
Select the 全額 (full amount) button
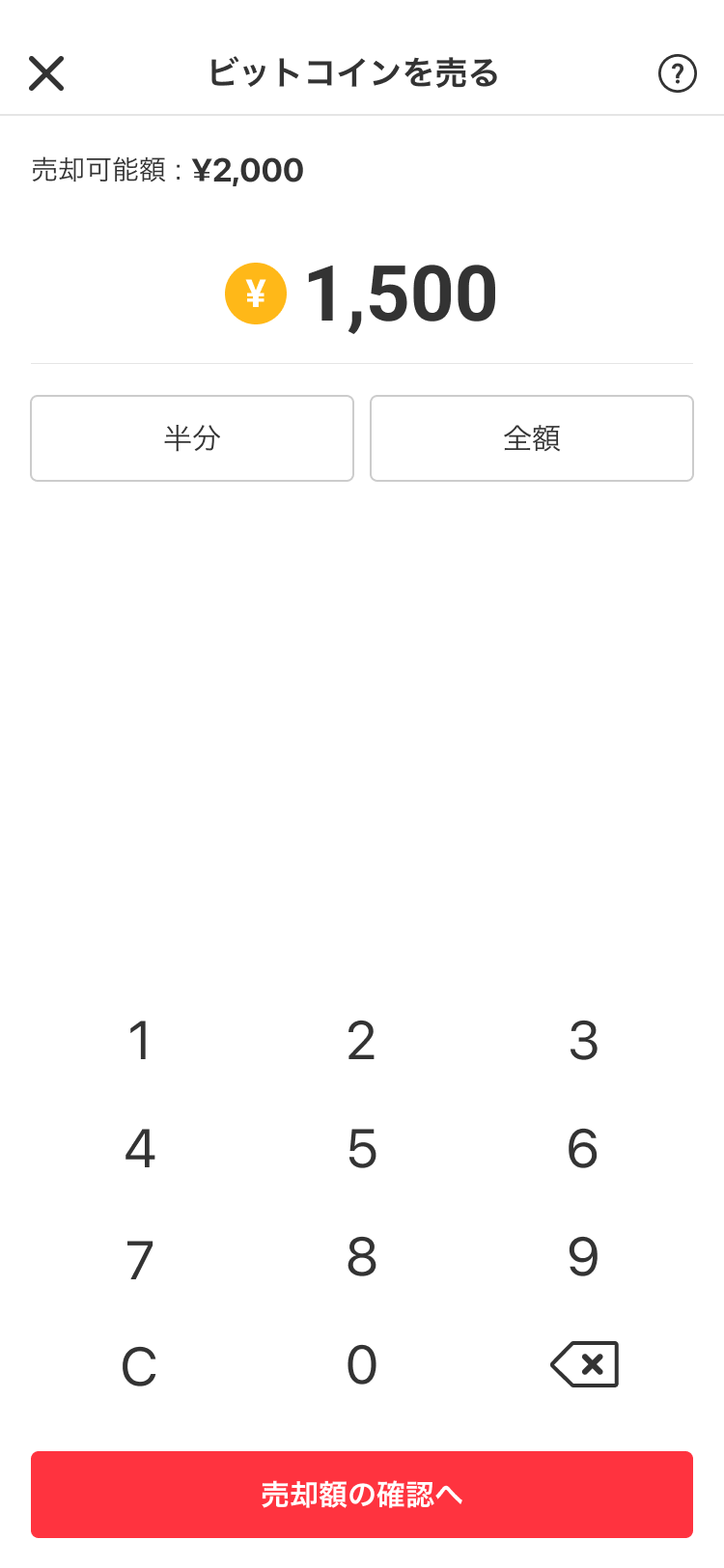click(x=532, y=438)
